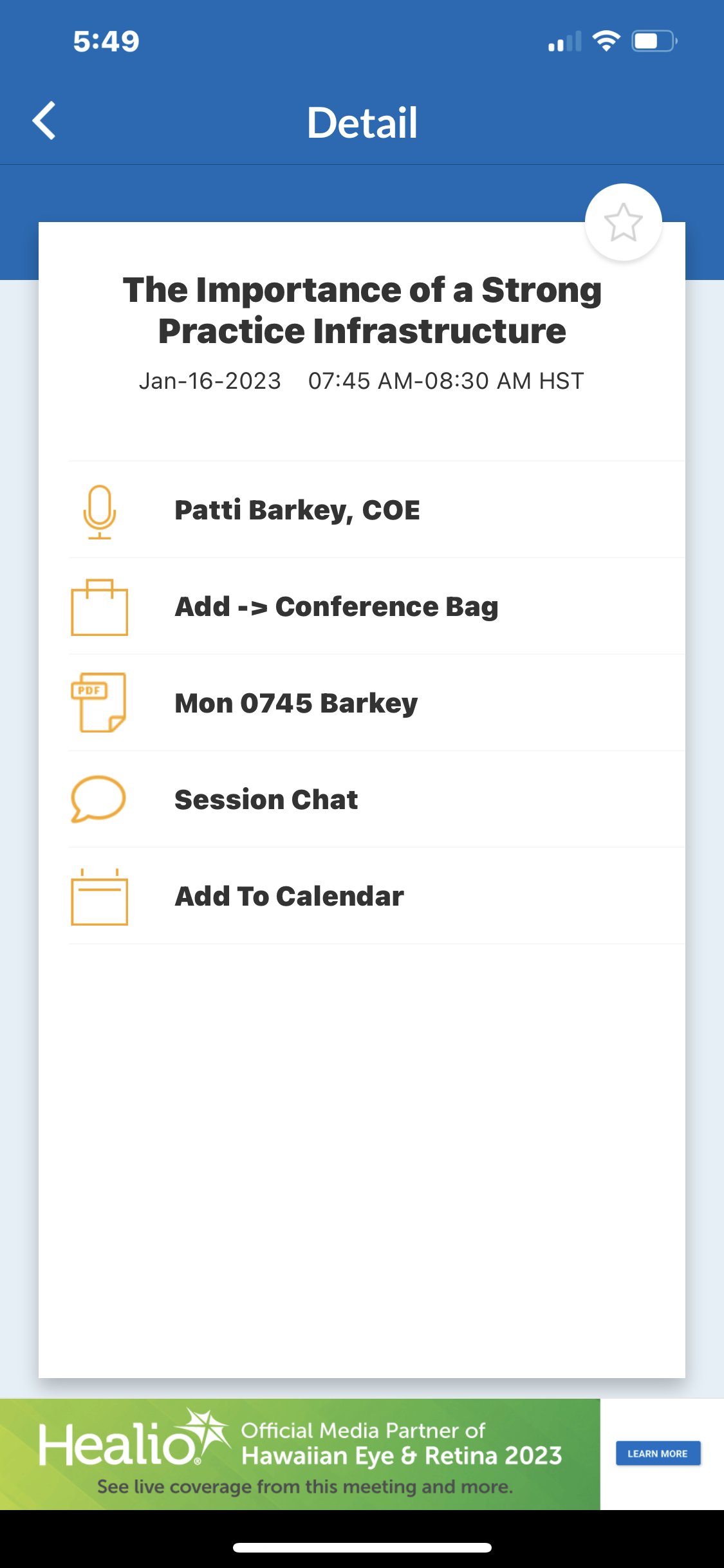Go back using the header arrow

pos(44,121)
